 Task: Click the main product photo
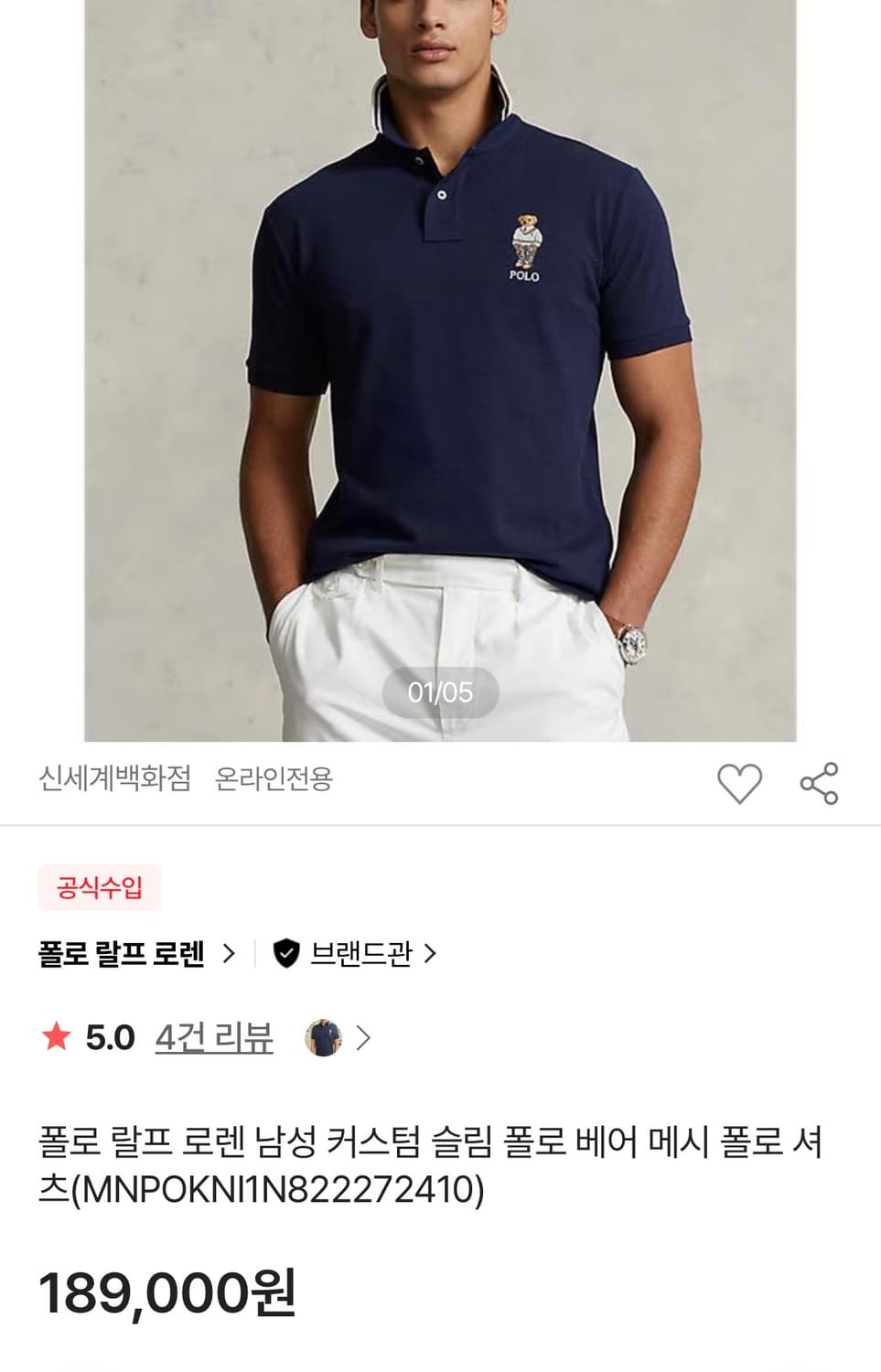pyautogui.click(x=439, y=366)
